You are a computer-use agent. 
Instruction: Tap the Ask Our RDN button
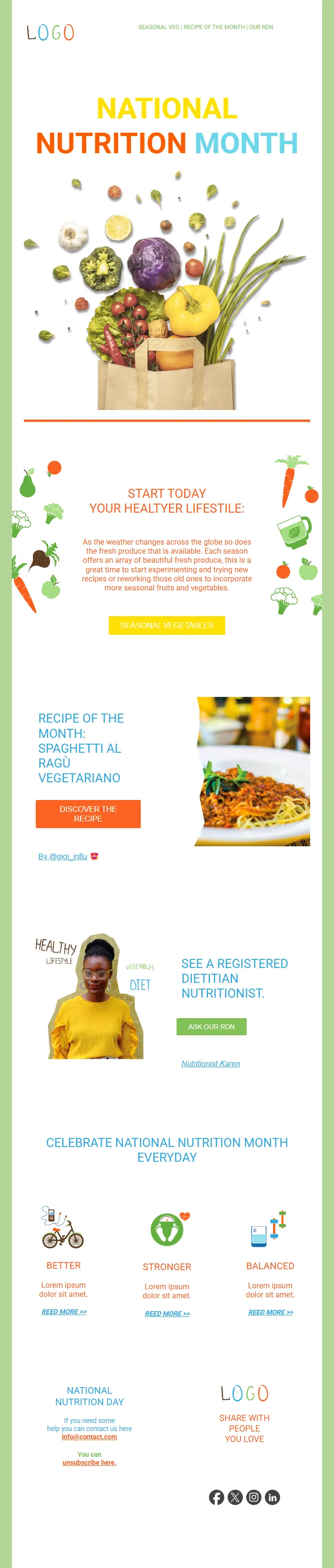(211, 1026)
